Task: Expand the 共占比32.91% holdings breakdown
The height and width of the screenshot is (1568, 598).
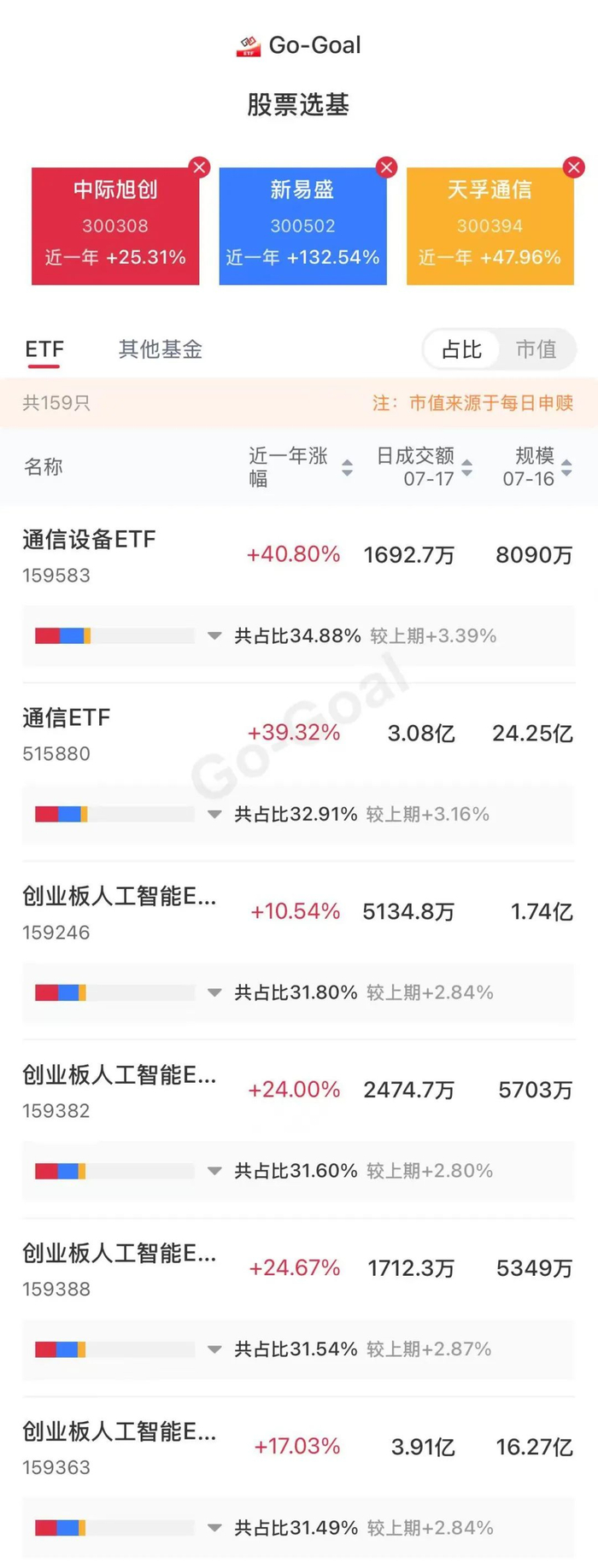Action: [x=214, y=815]
